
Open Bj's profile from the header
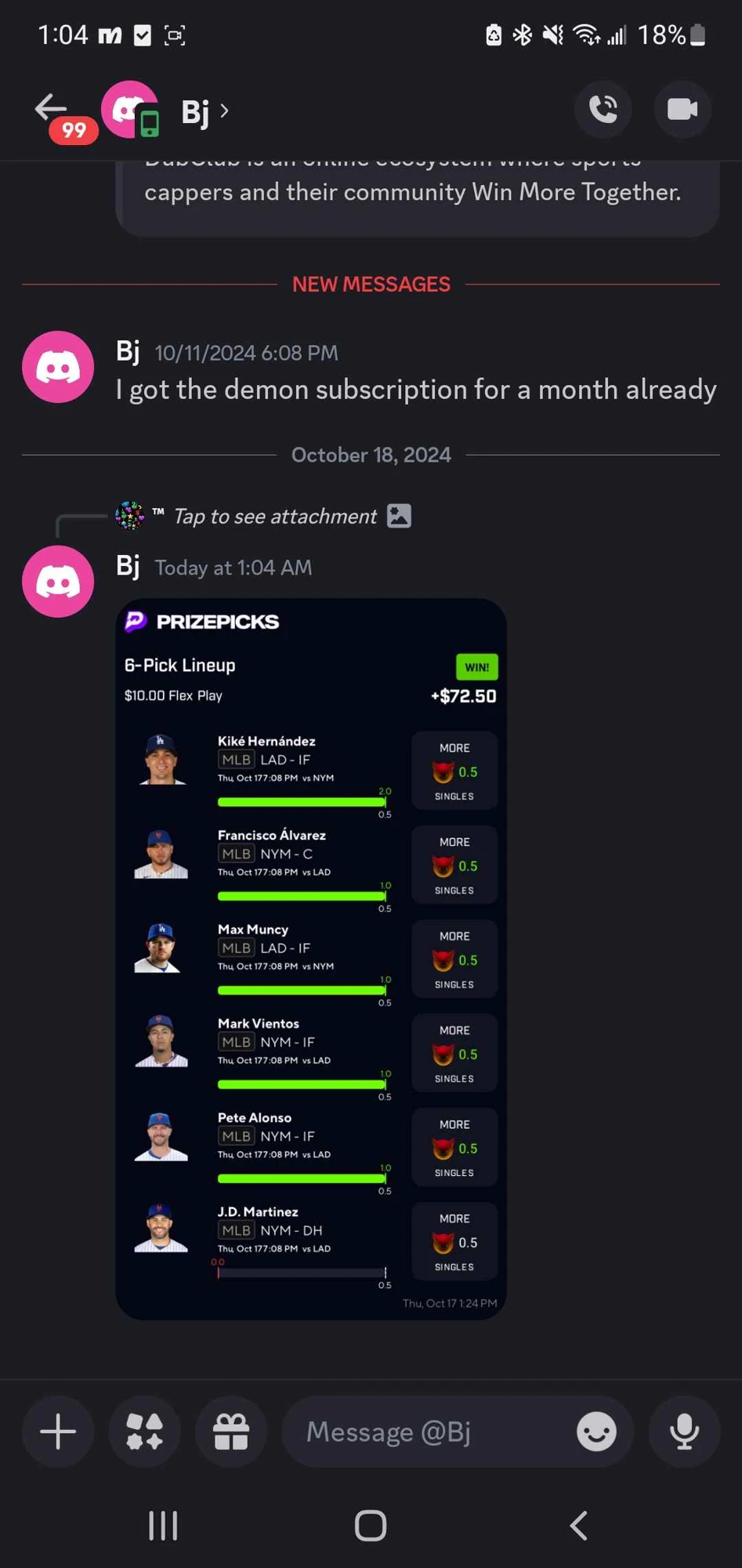pyautogui.click(x=205, y=111)
